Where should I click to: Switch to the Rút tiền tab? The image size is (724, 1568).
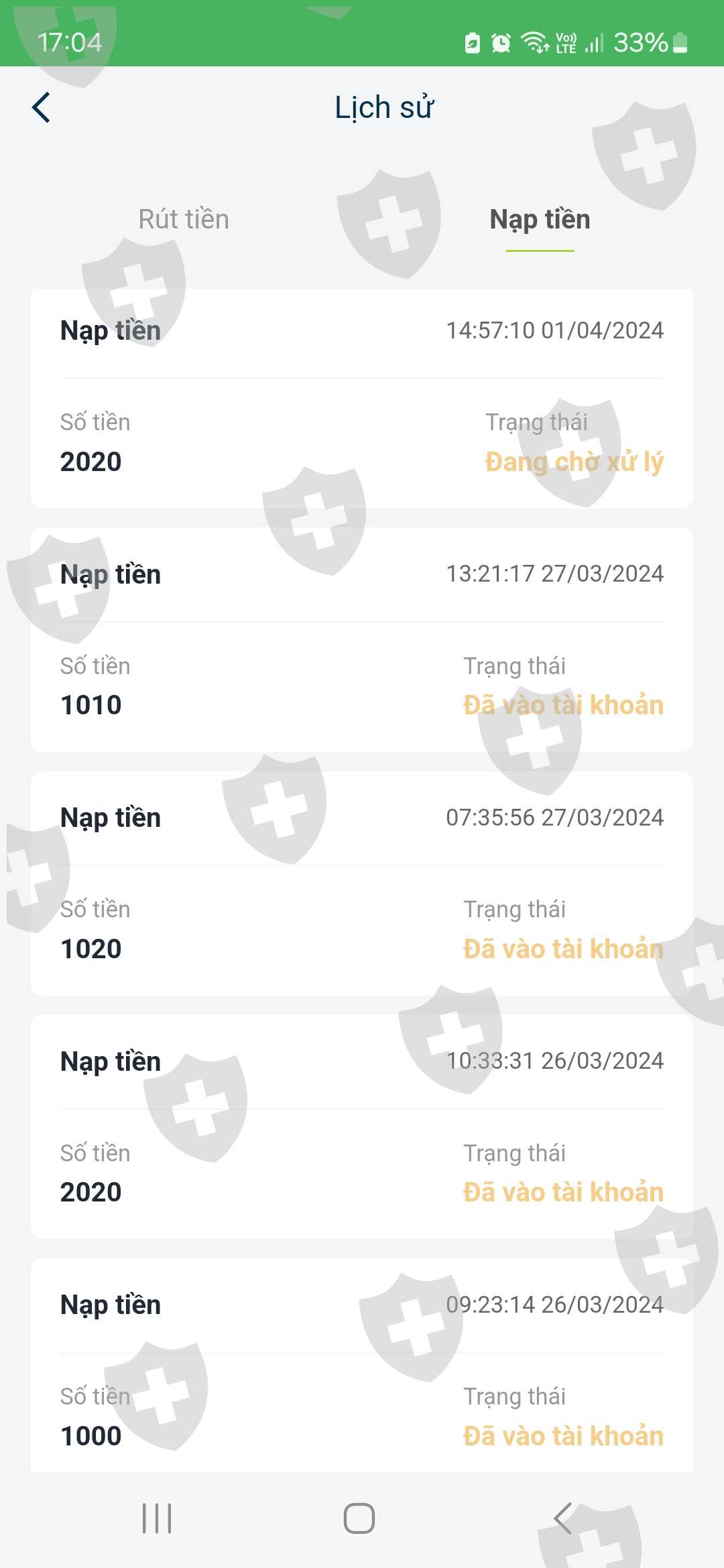[x=184, y=220]
